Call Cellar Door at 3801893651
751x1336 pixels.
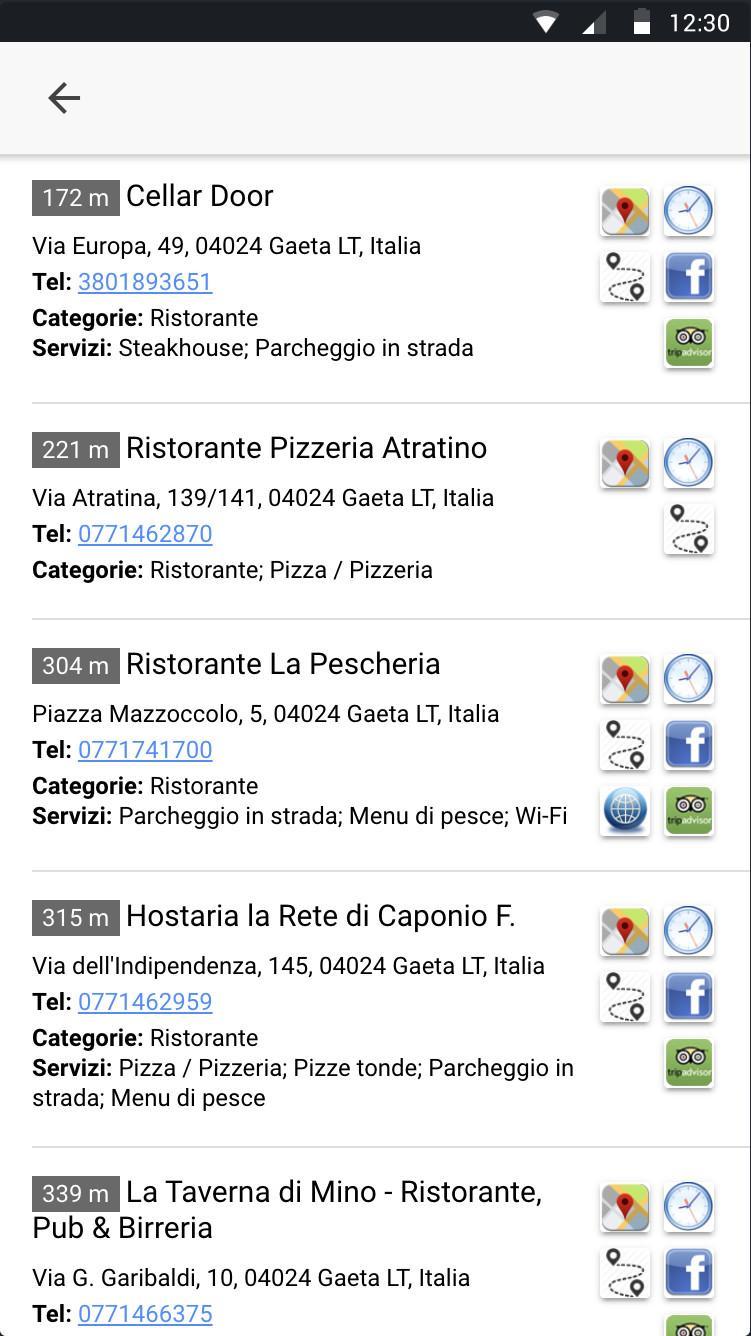145,282
